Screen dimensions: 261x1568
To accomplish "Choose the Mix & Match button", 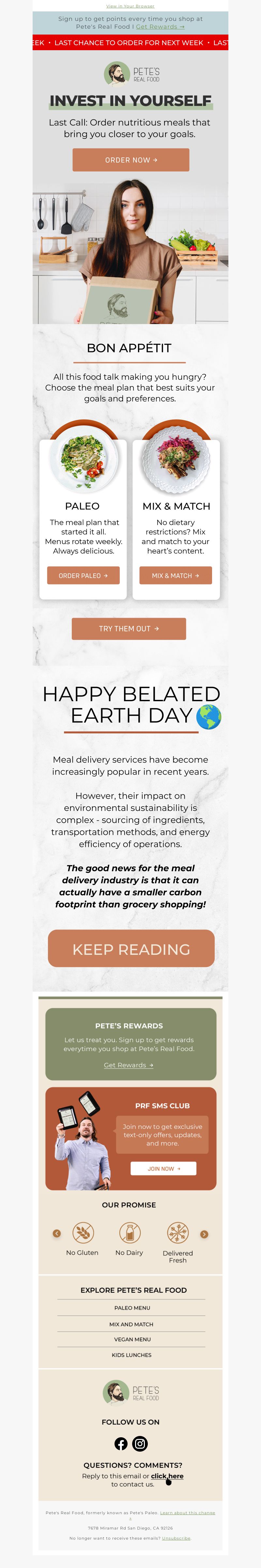I will coord(175,575).
